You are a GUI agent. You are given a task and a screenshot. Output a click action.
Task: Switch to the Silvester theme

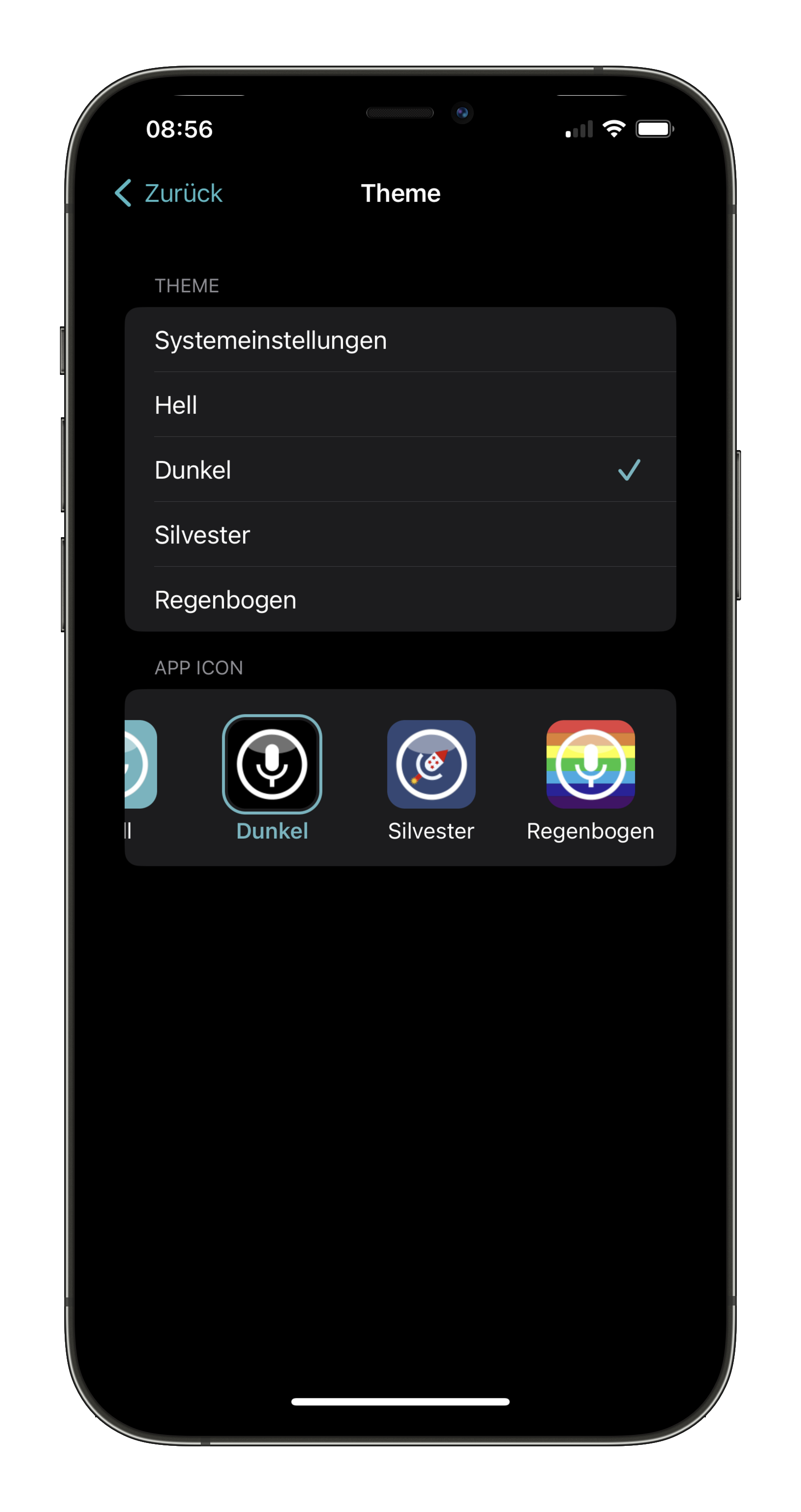click(x=400, y=535)
